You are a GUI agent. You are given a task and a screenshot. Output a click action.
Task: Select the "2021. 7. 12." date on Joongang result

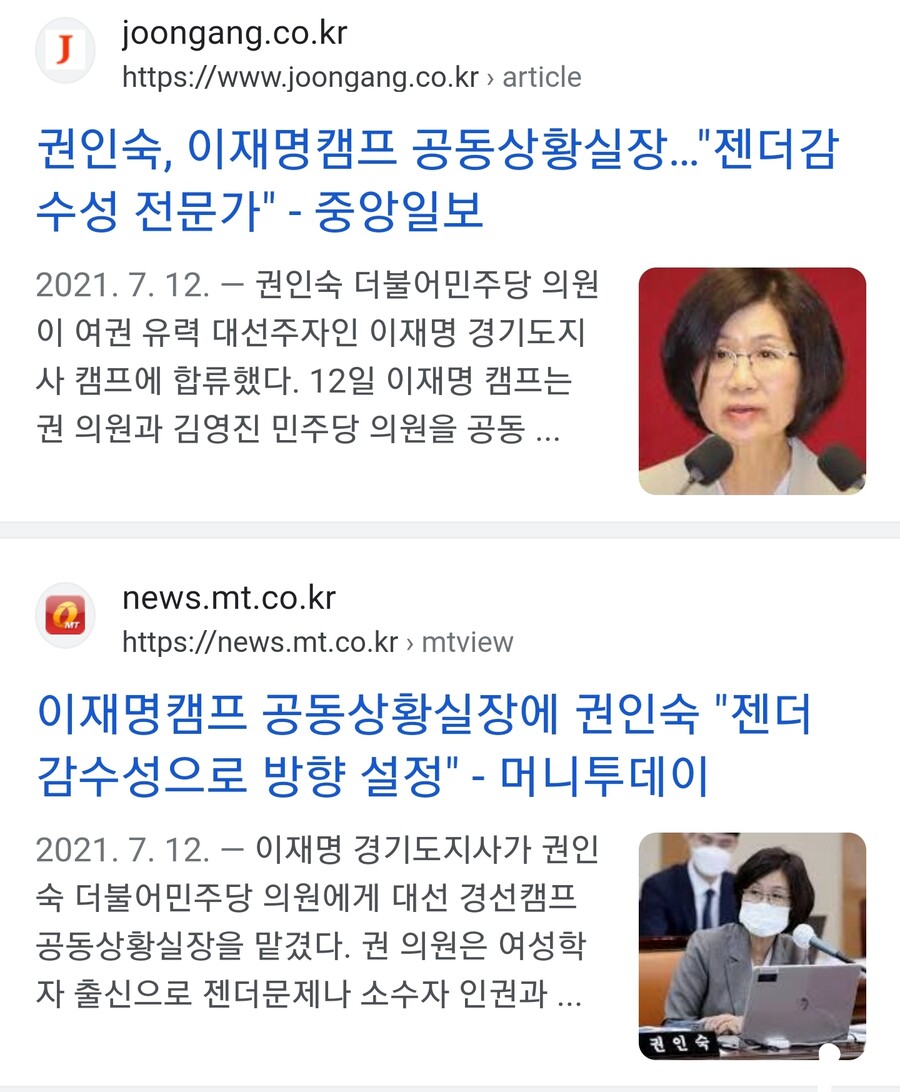pyautogui.click(x=120, y=286)
